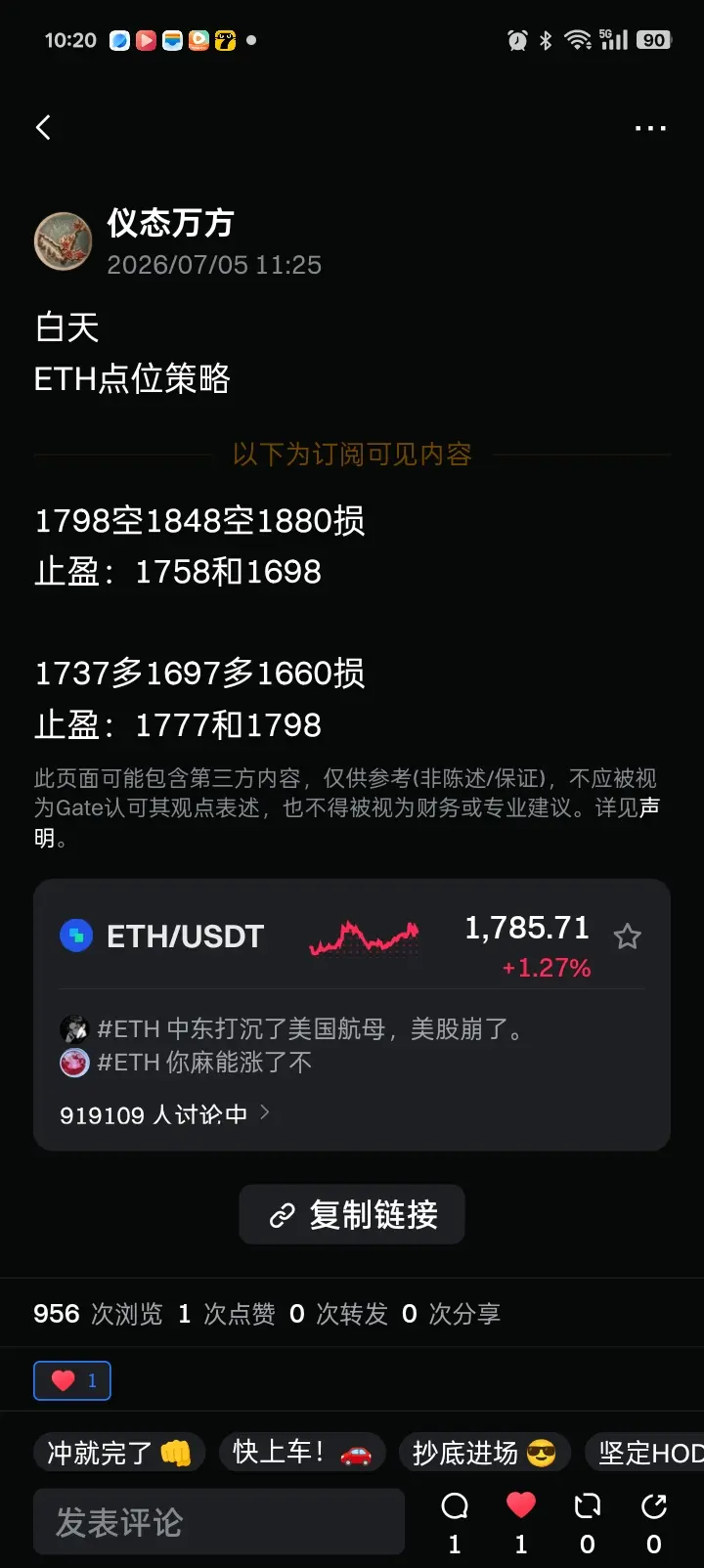The image size is (704, 1568).
Task: Open the three-dot overflow menu
Action: [650, 128]
